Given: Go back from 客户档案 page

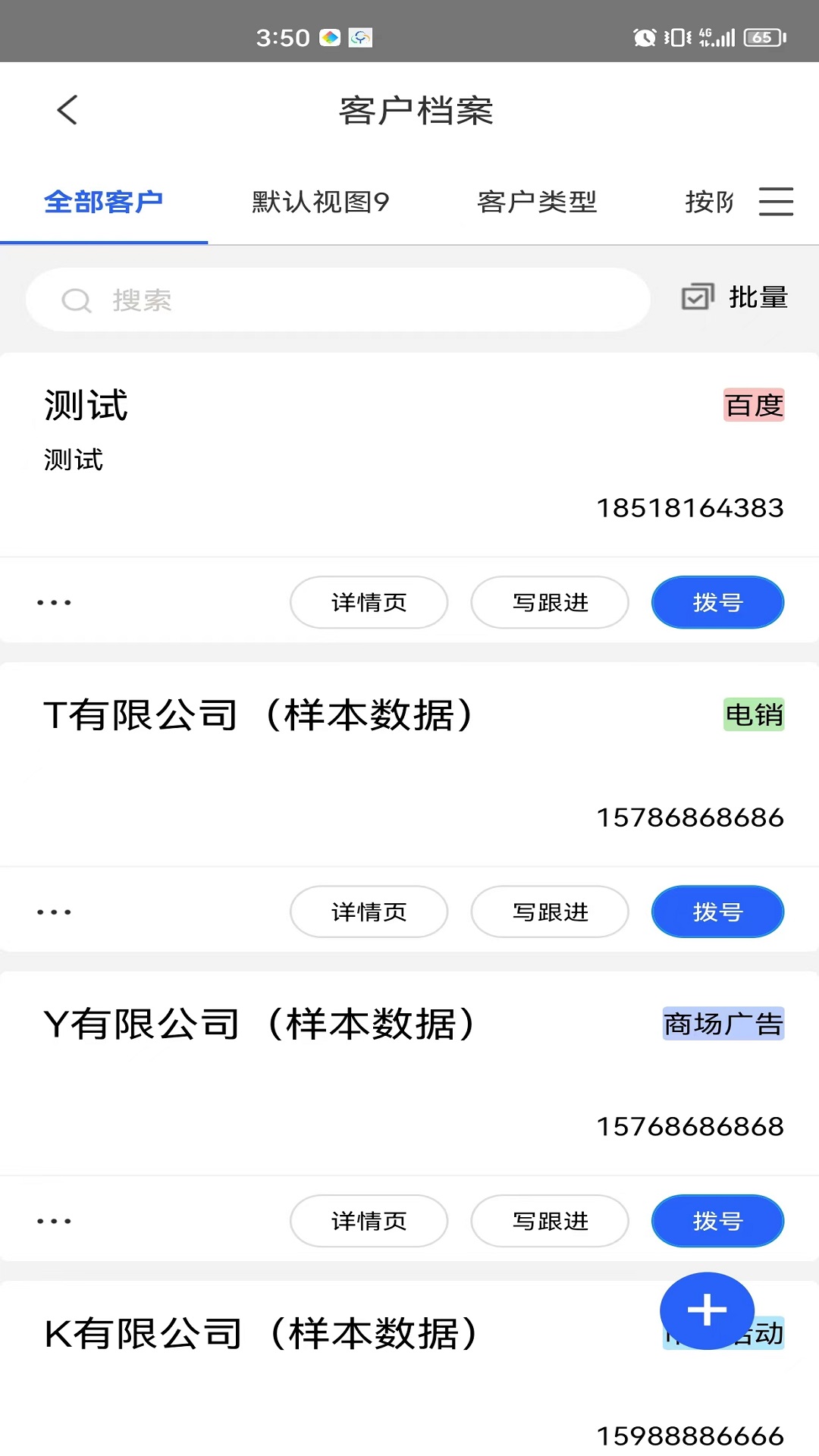Looking at the screenshot, I should pos(67,110).
